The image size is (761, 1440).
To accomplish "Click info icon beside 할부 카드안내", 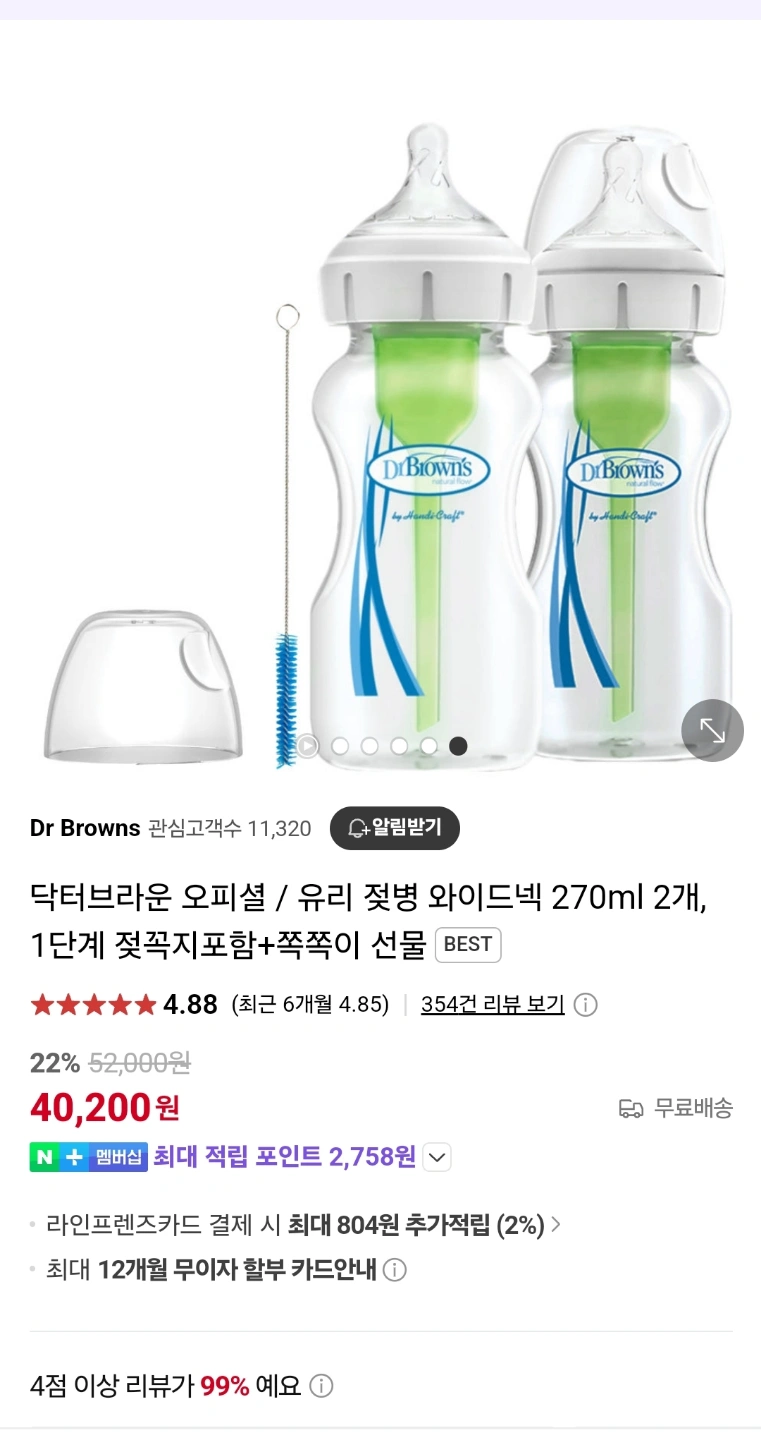I will click(x=394, y=1270).
